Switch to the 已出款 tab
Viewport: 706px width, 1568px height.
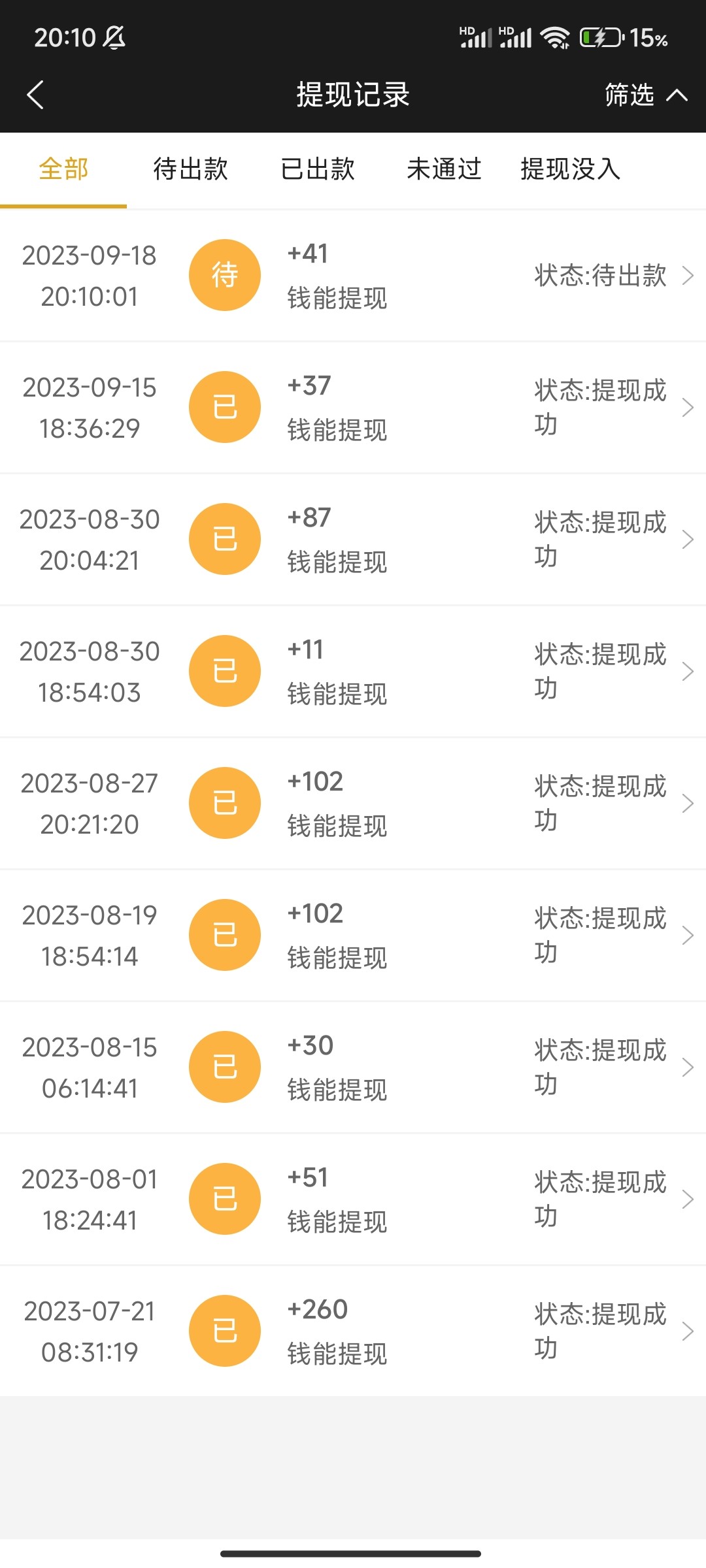[x=317, y=169]
